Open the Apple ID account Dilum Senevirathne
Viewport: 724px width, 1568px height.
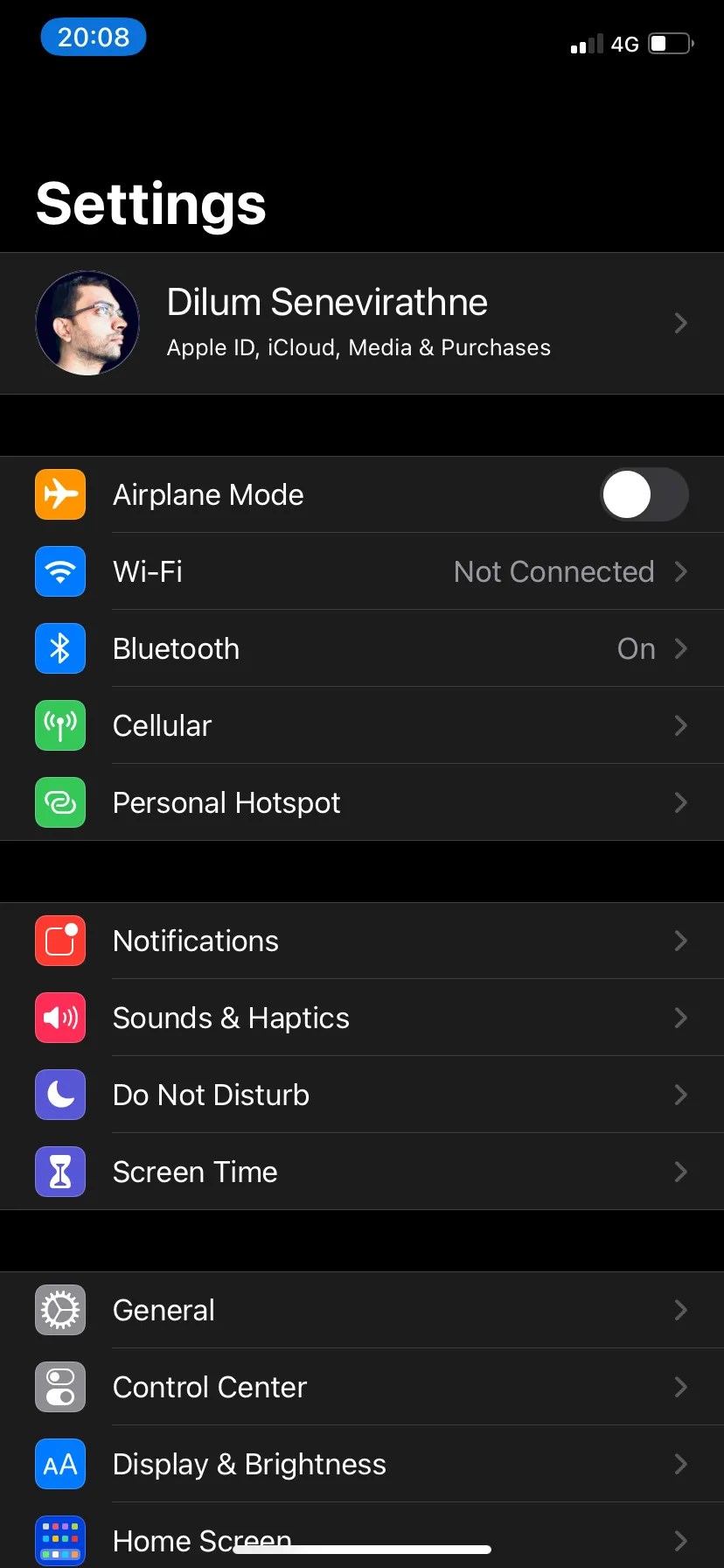(x=362, y=323)
